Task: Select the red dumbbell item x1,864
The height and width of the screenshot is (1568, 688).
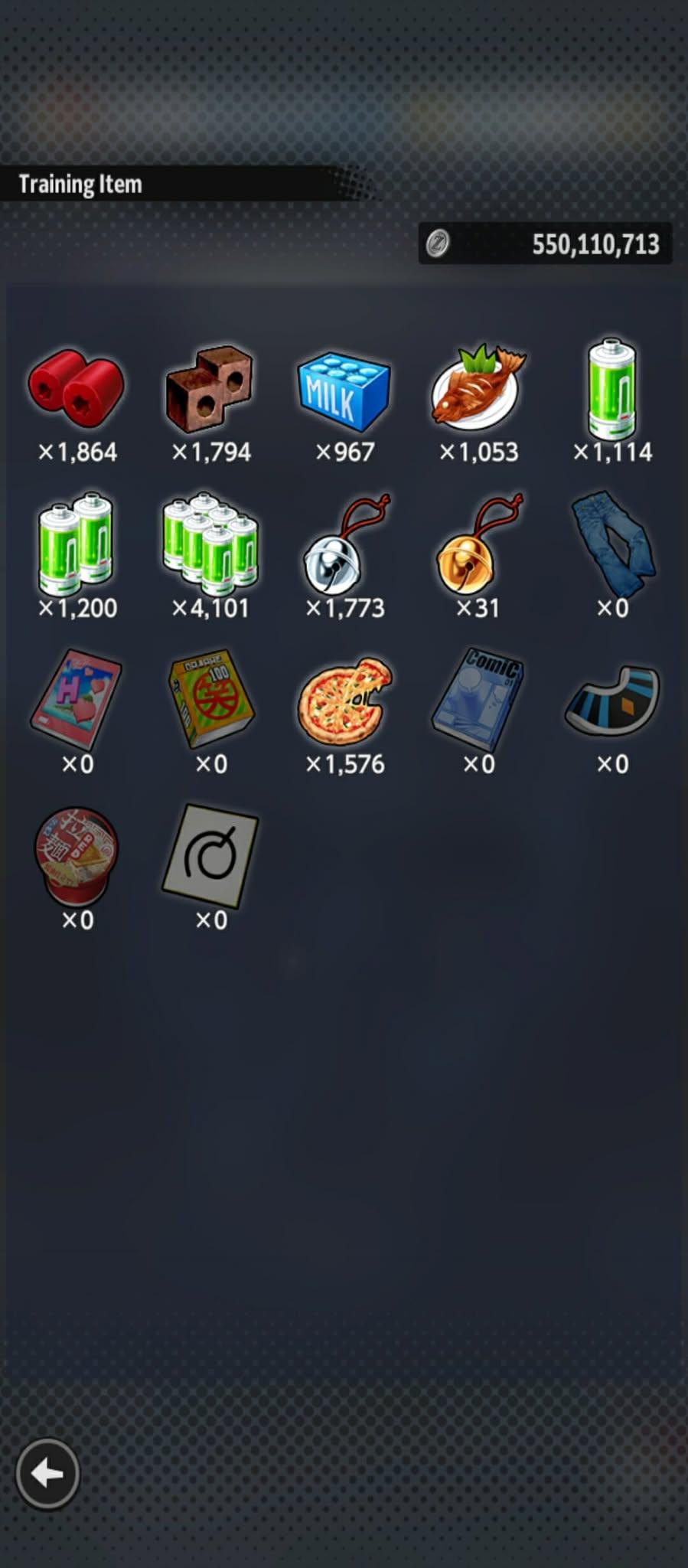Action: [77, 388]
